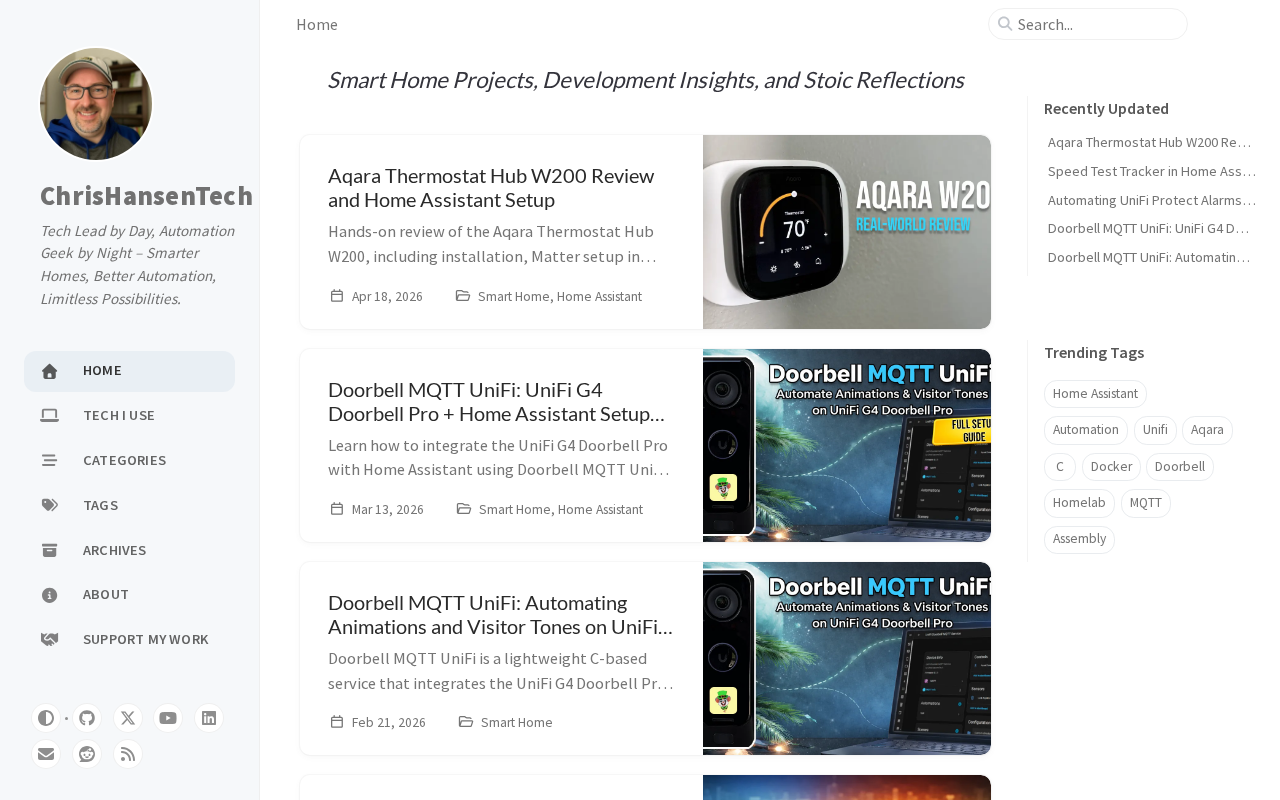Switch to the Tags page
The height and width of the screenshot is (800, 1280).
point(100,505)
